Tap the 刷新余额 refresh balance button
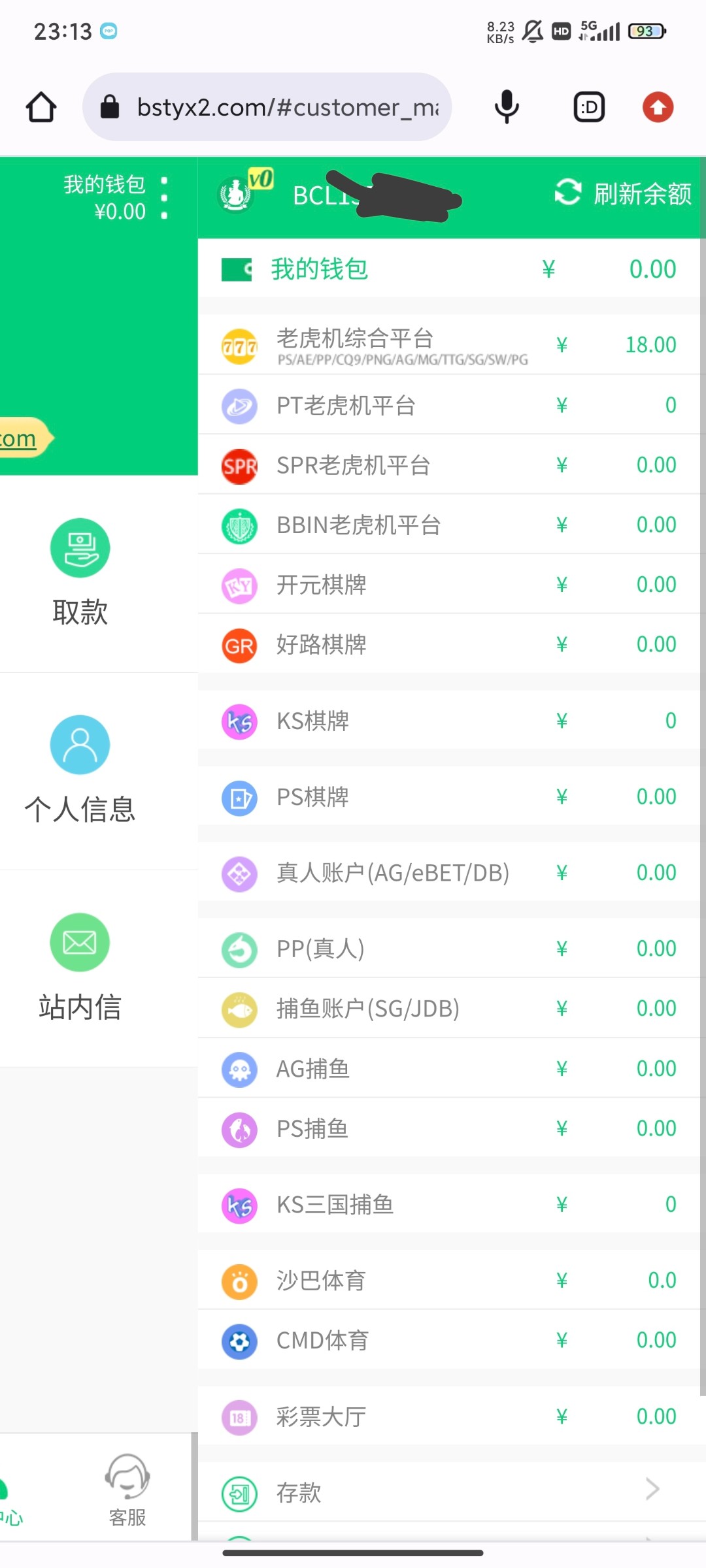The image size is (706, 1568). coord(623,193)
